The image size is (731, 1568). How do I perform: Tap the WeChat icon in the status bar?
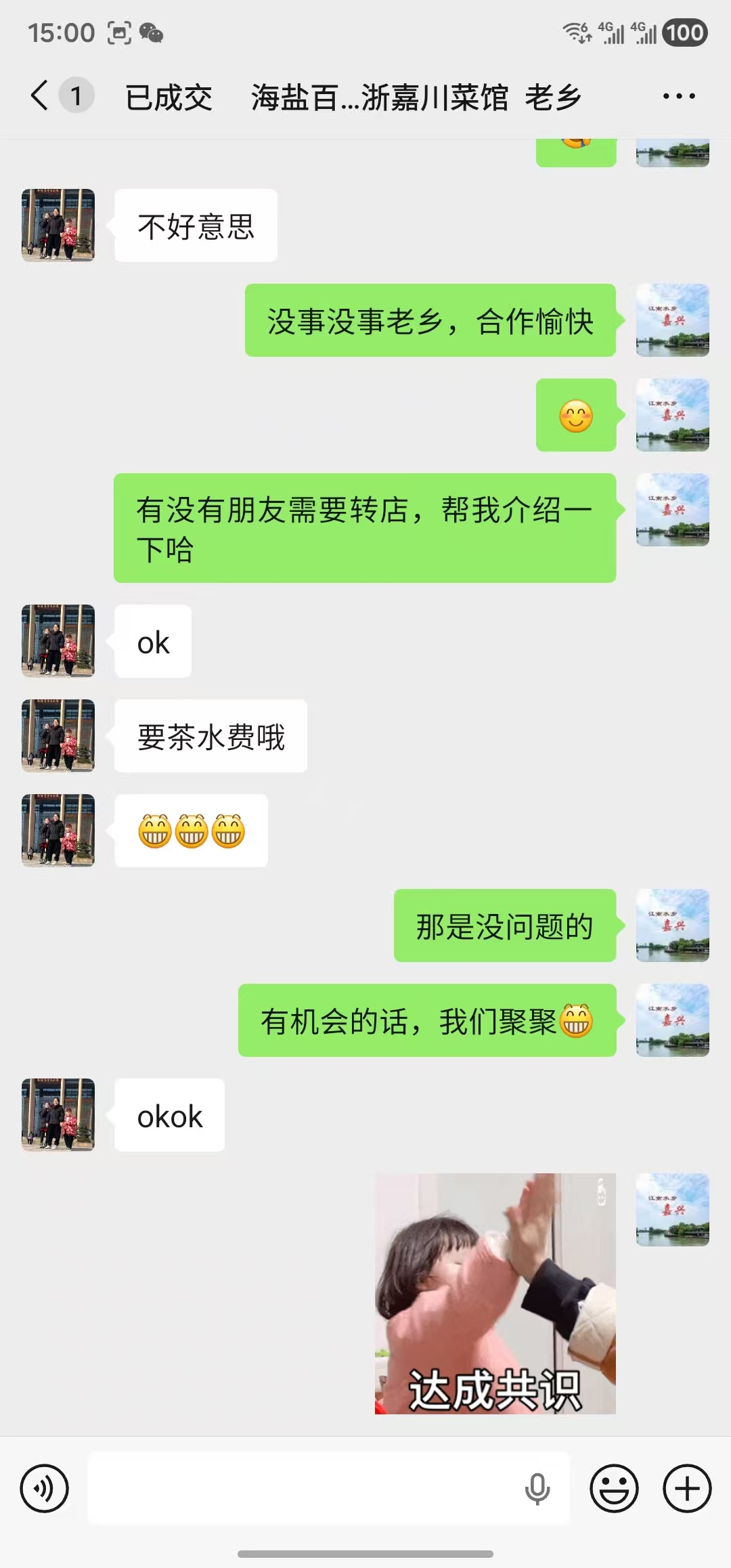150,32
